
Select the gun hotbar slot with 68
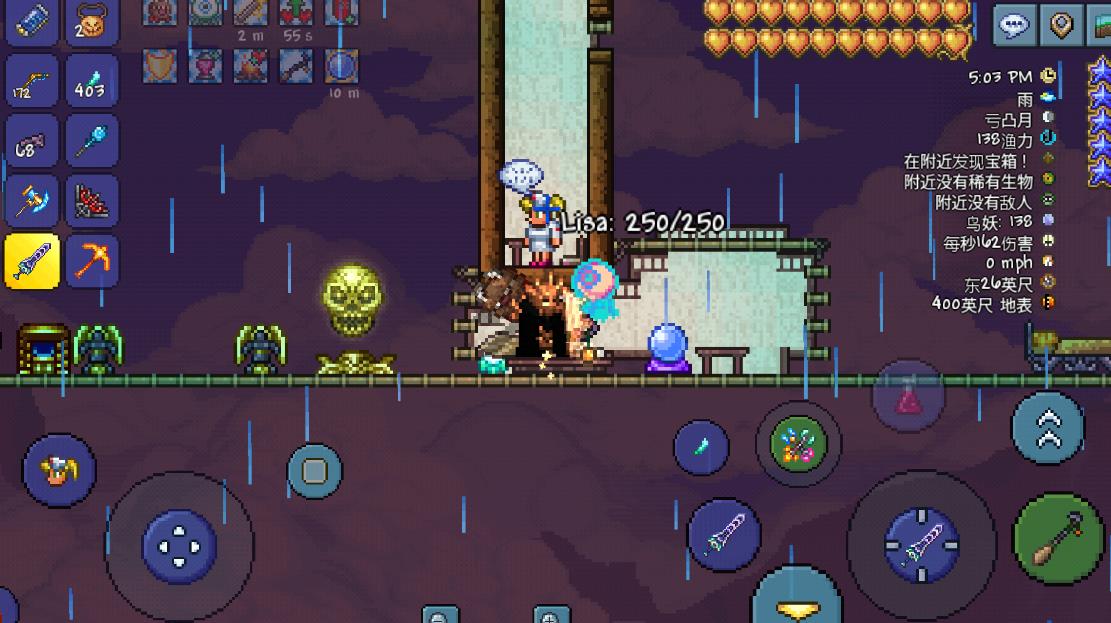32,141
